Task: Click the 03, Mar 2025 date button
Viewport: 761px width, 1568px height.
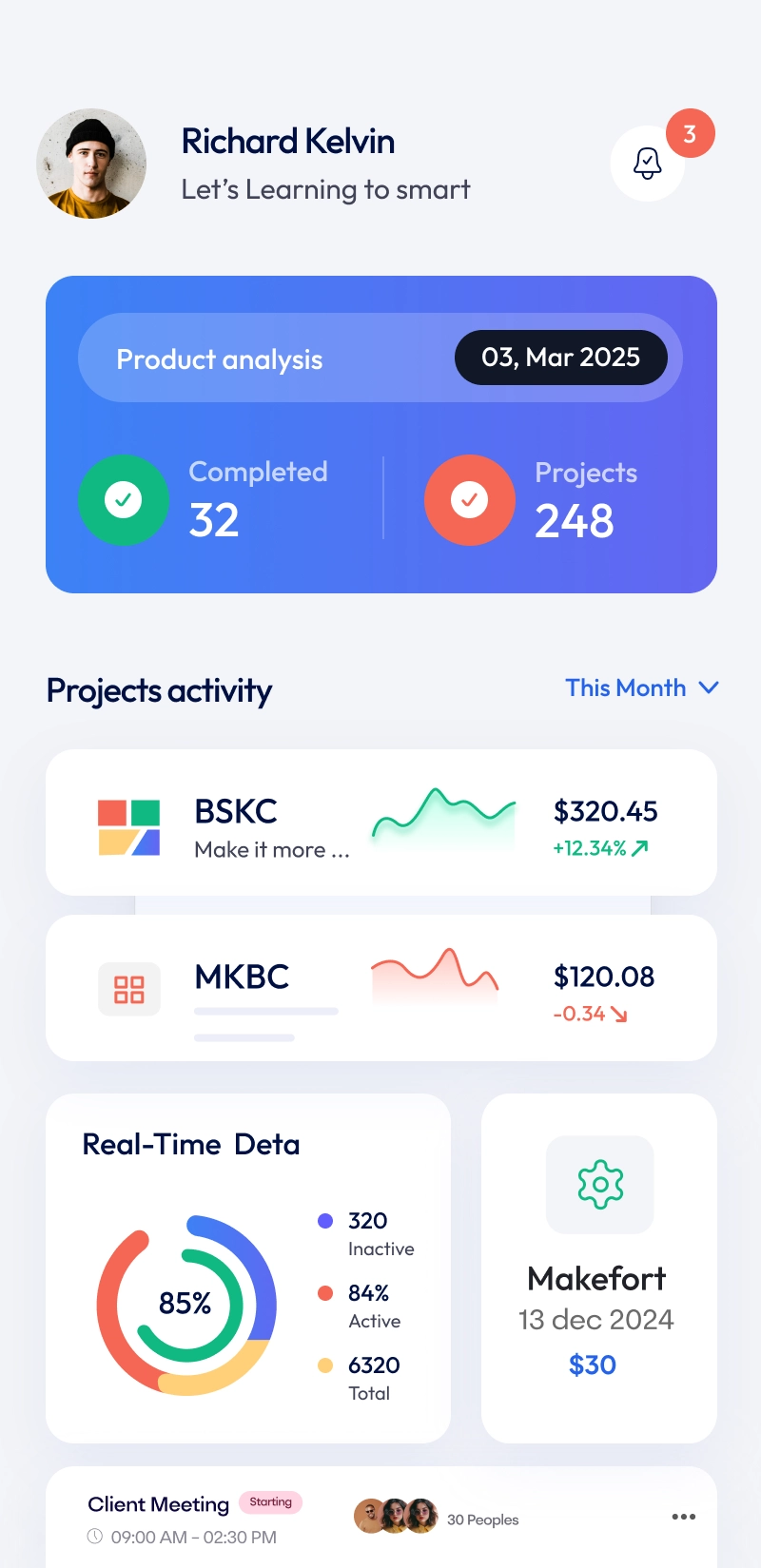Action: click(560, 358)
